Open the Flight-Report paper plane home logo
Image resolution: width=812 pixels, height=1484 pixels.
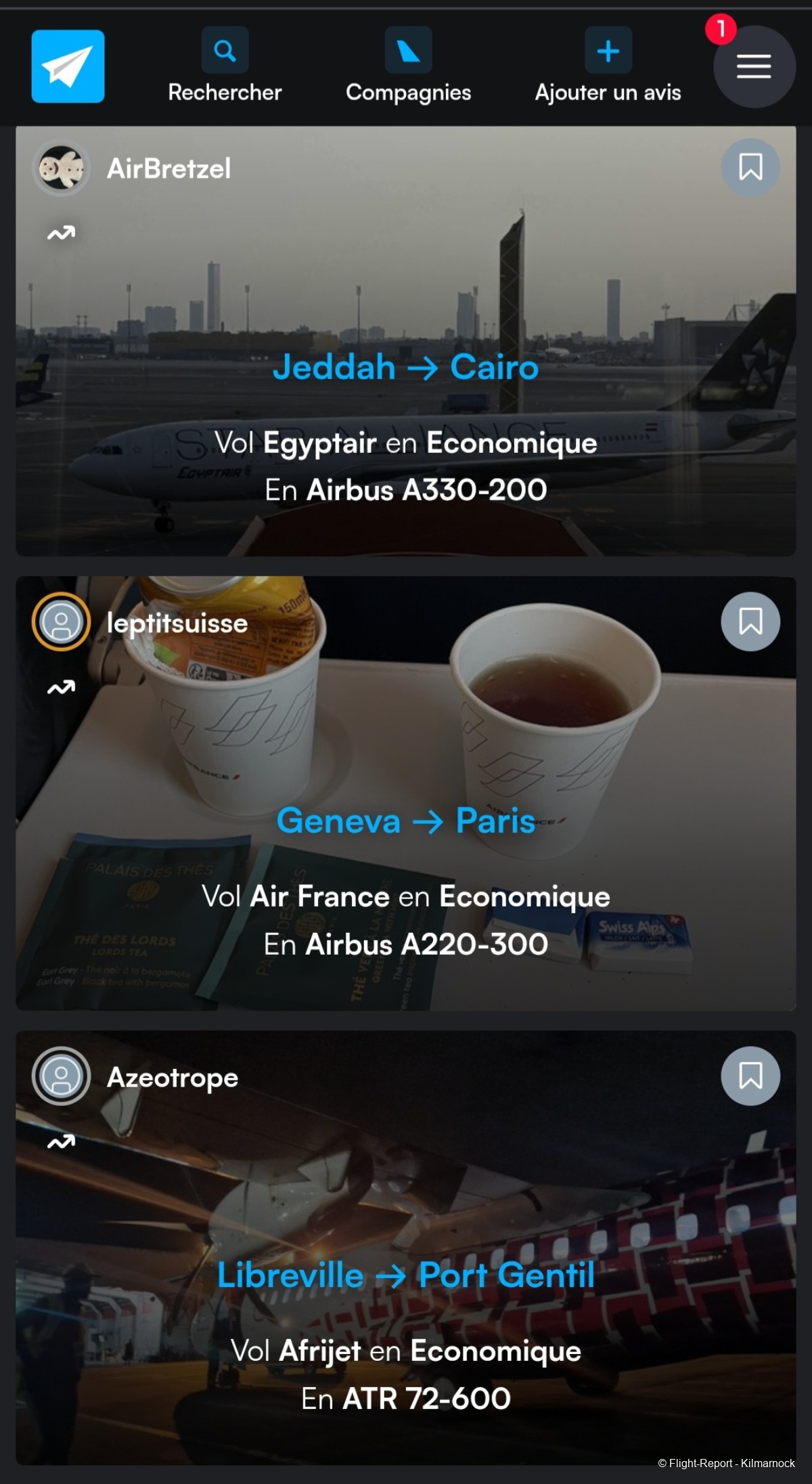[68, 66]
